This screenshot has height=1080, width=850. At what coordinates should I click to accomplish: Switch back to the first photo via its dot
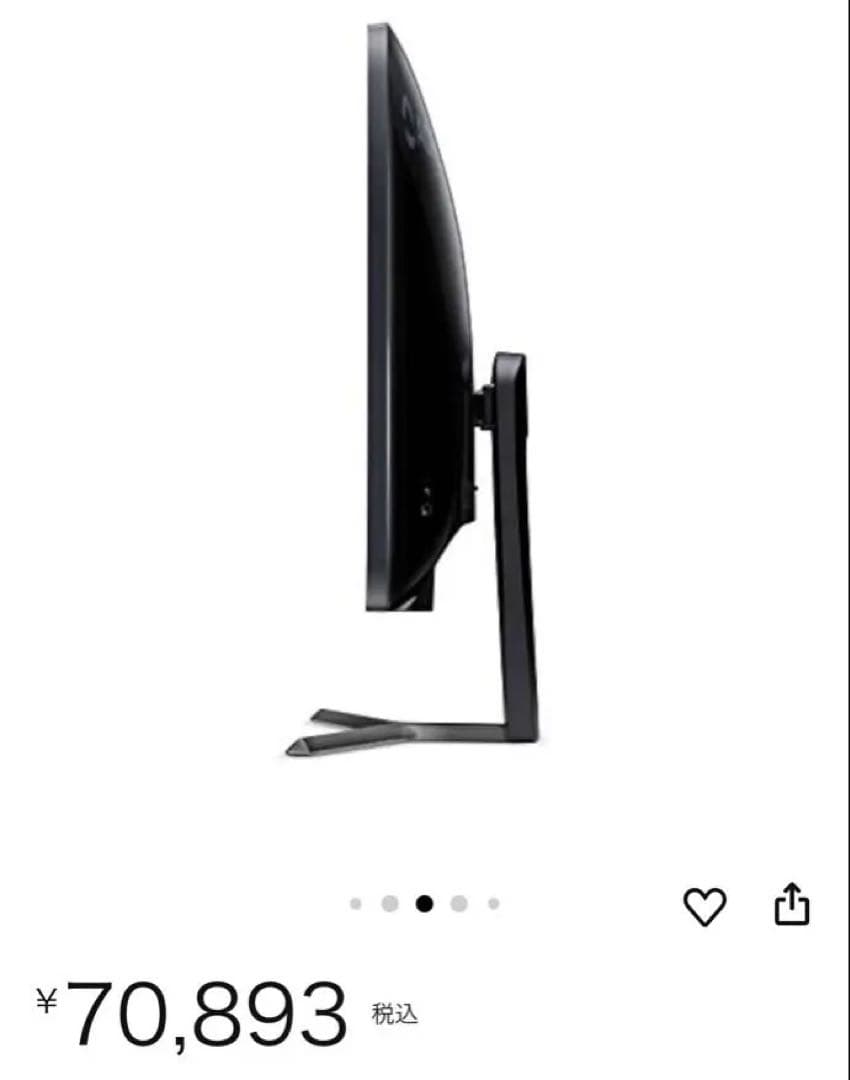357,903
